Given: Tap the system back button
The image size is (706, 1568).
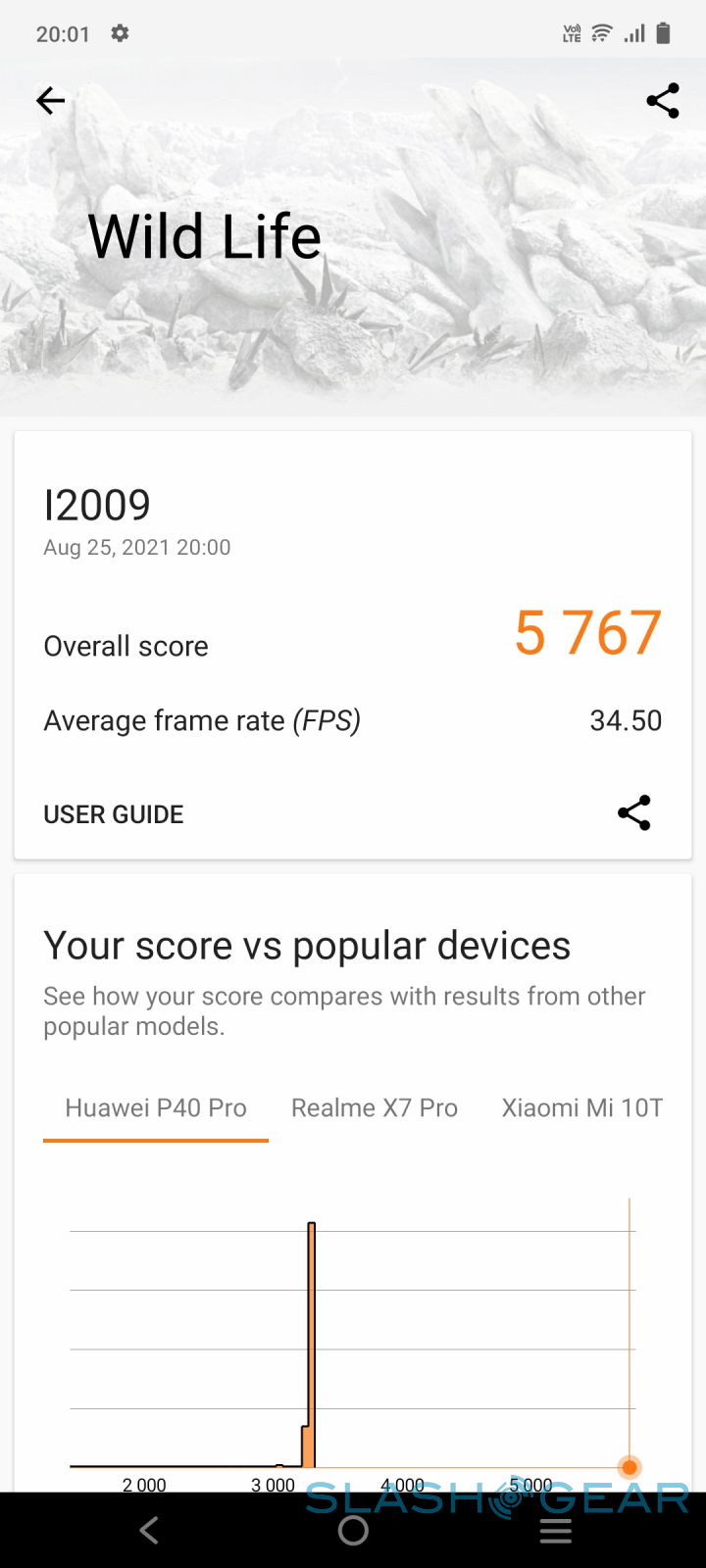Looking at the screenshot, I should (149, 1530).
